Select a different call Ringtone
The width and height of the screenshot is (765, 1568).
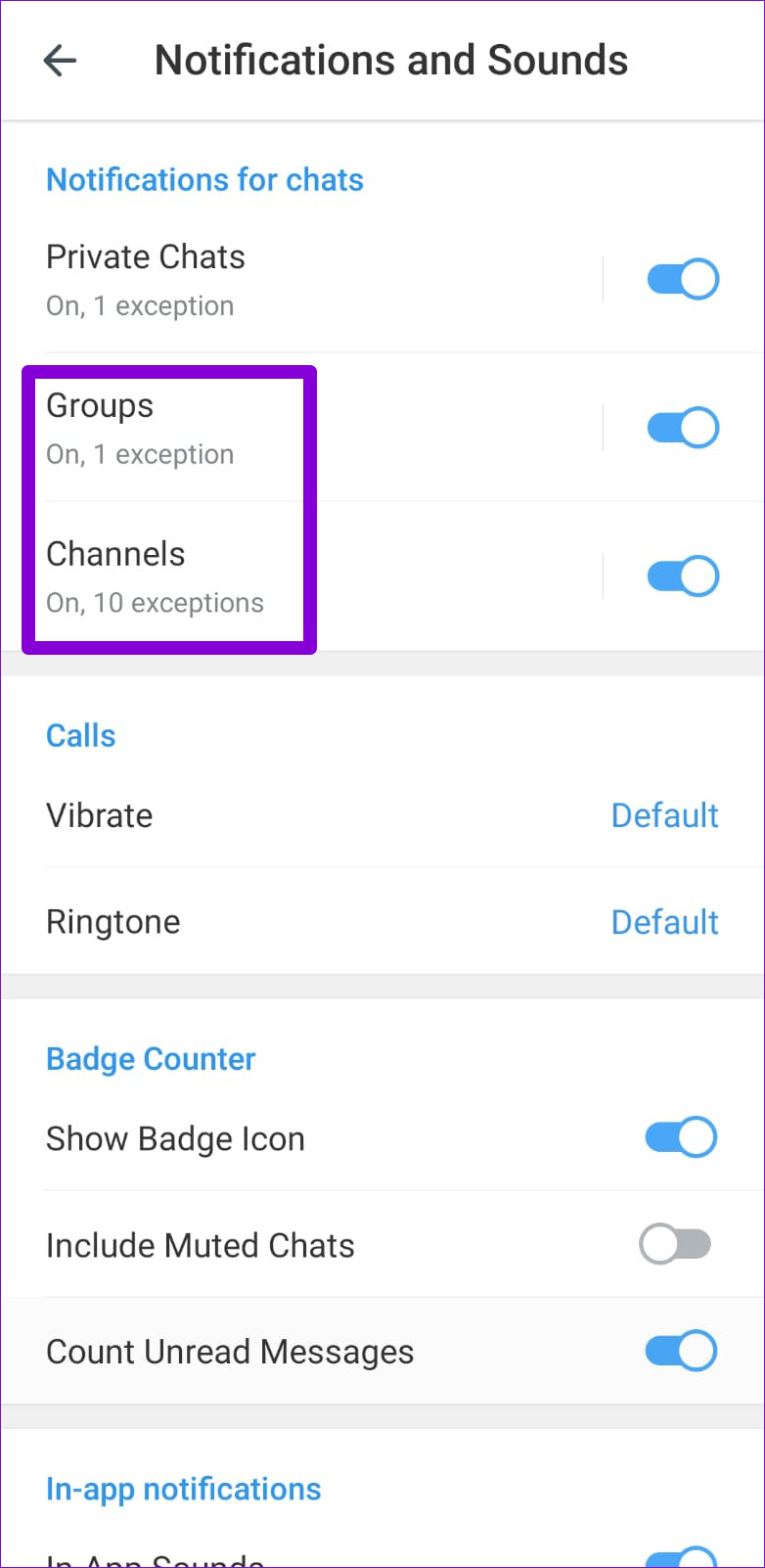point(382,922)
